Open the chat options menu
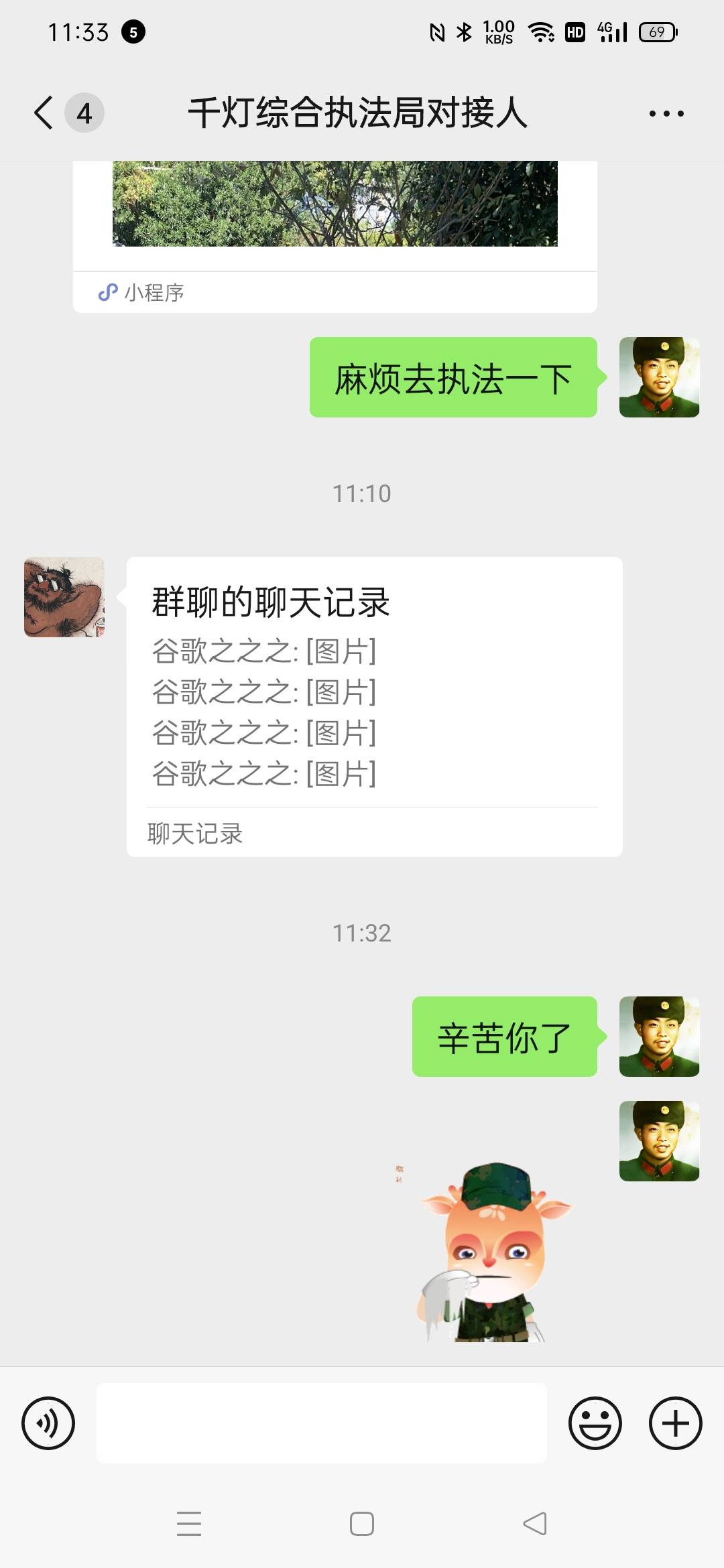 pyautogui.click(x=666, y=113)
